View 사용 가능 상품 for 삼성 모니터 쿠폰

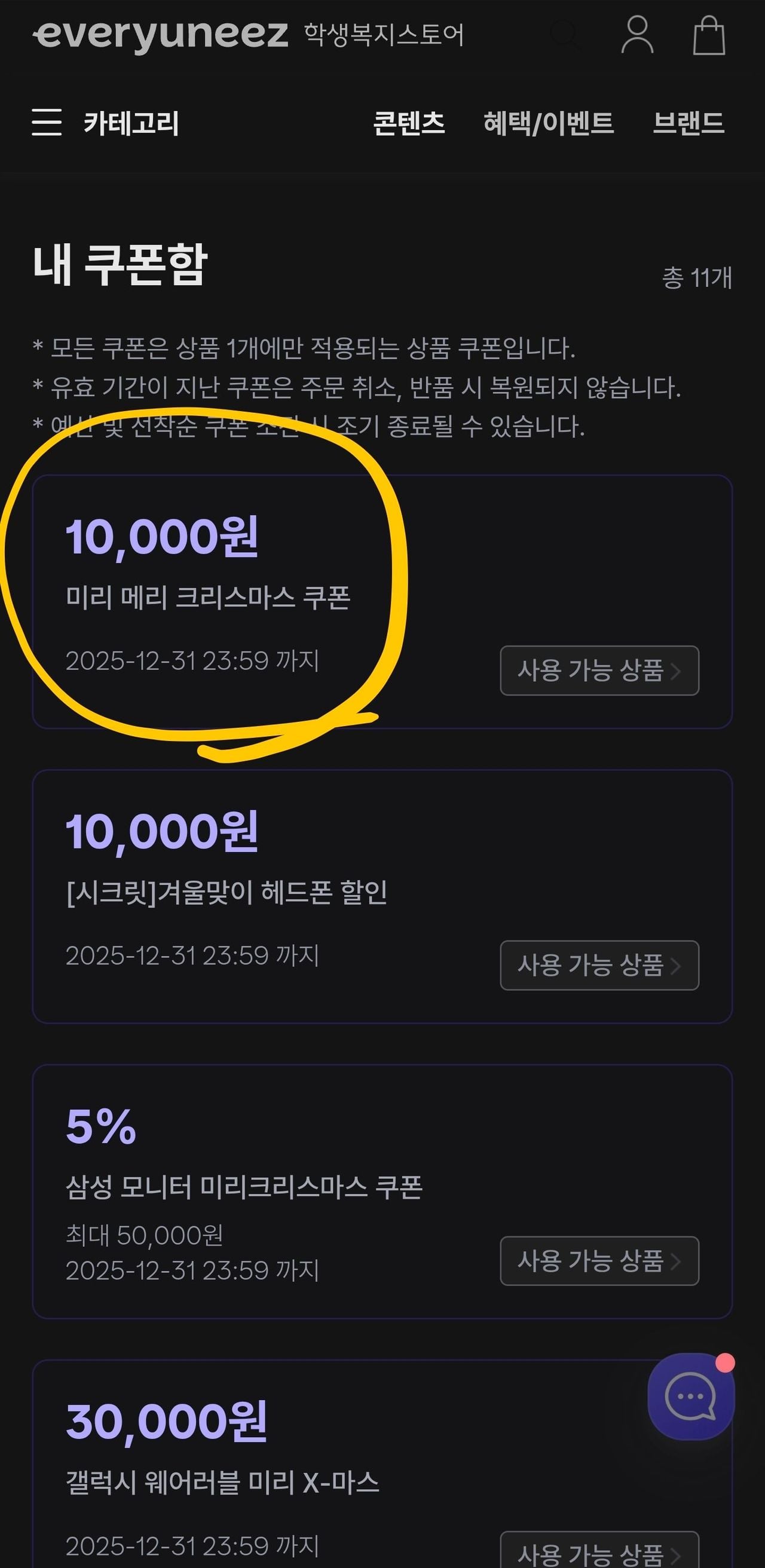[x=599, y=1261]
